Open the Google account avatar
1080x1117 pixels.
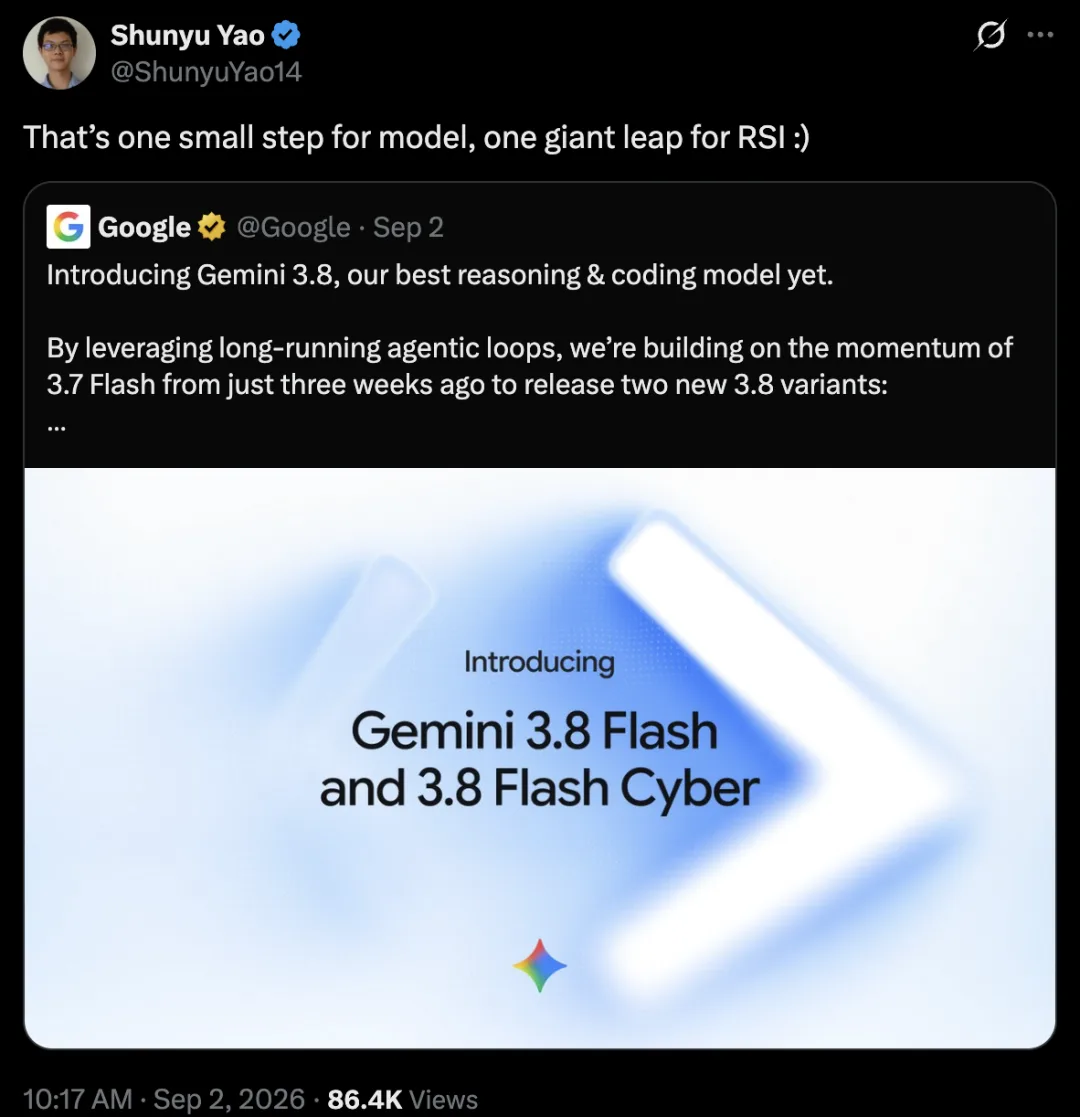(x=68, y=227)
